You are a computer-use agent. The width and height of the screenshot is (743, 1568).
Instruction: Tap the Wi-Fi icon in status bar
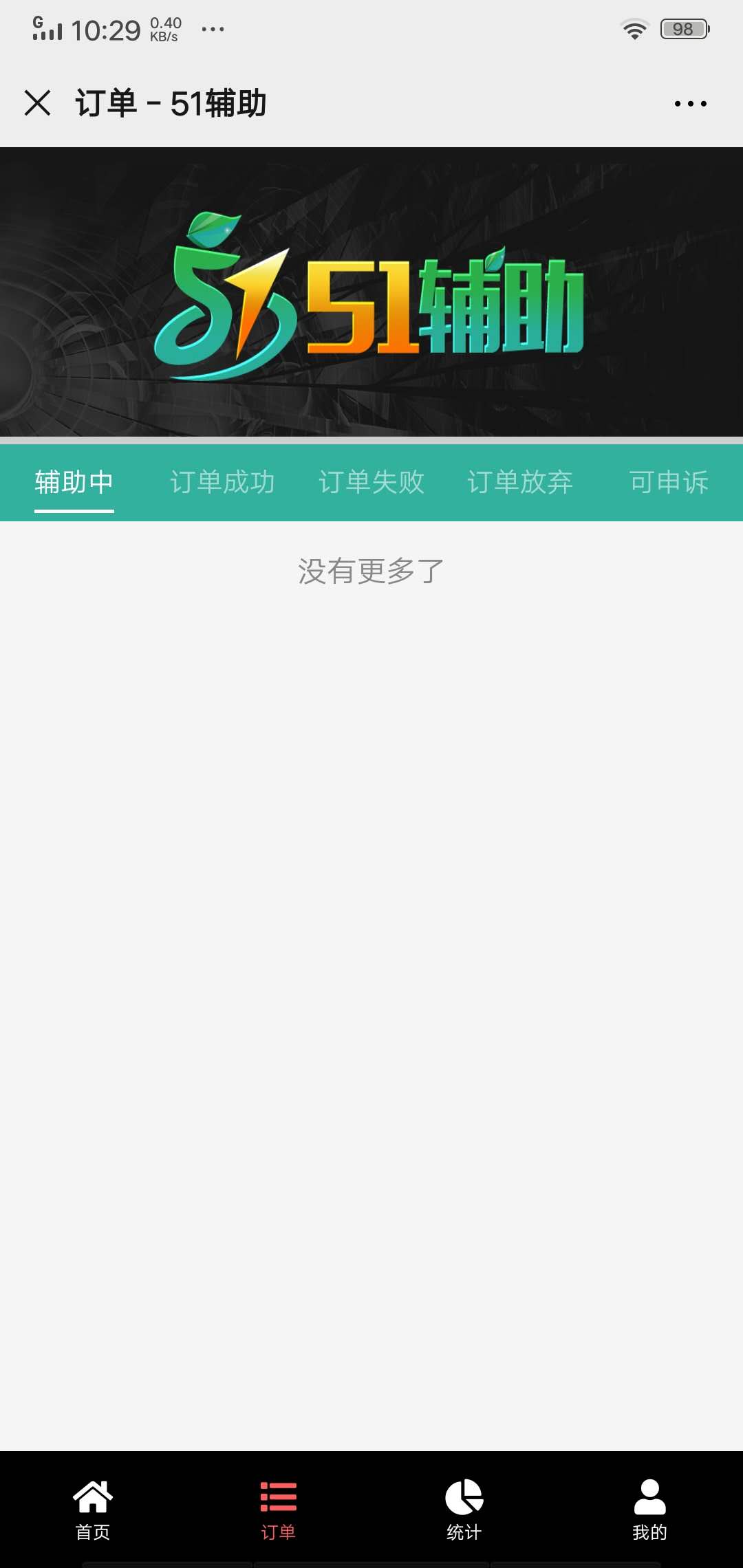pos(633,28)
